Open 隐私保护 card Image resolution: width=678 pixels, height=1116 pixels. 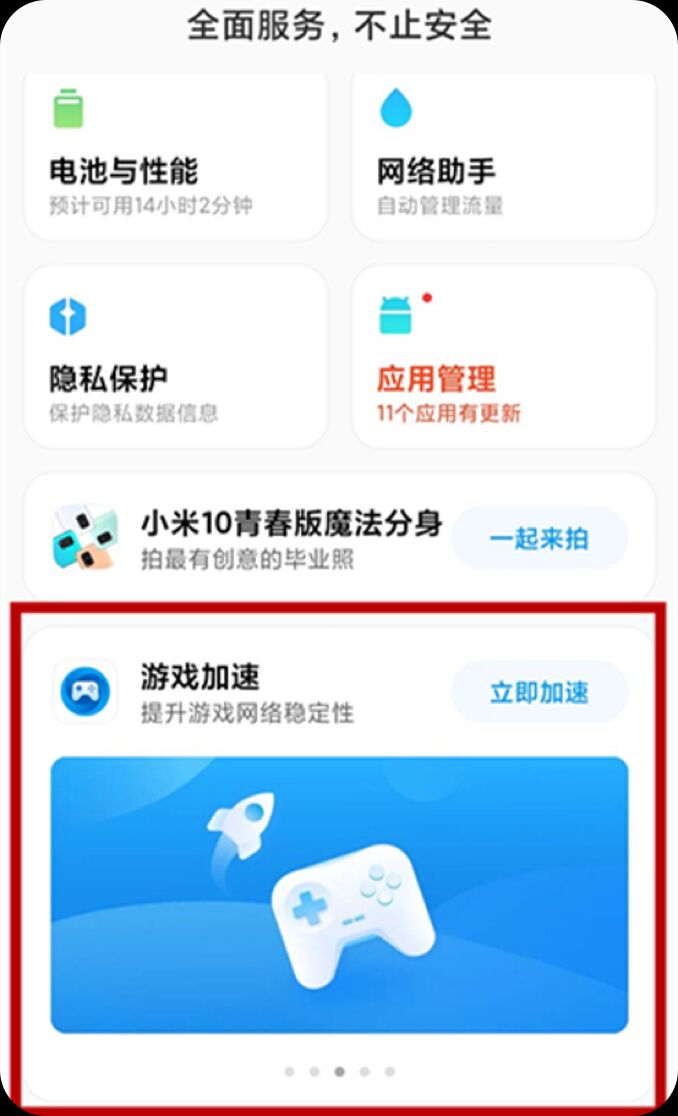coord(175,357)
